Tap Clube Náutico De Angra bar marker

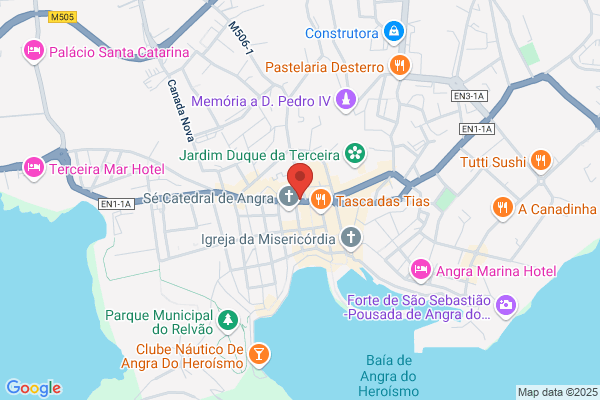click(x=259, y=355)
